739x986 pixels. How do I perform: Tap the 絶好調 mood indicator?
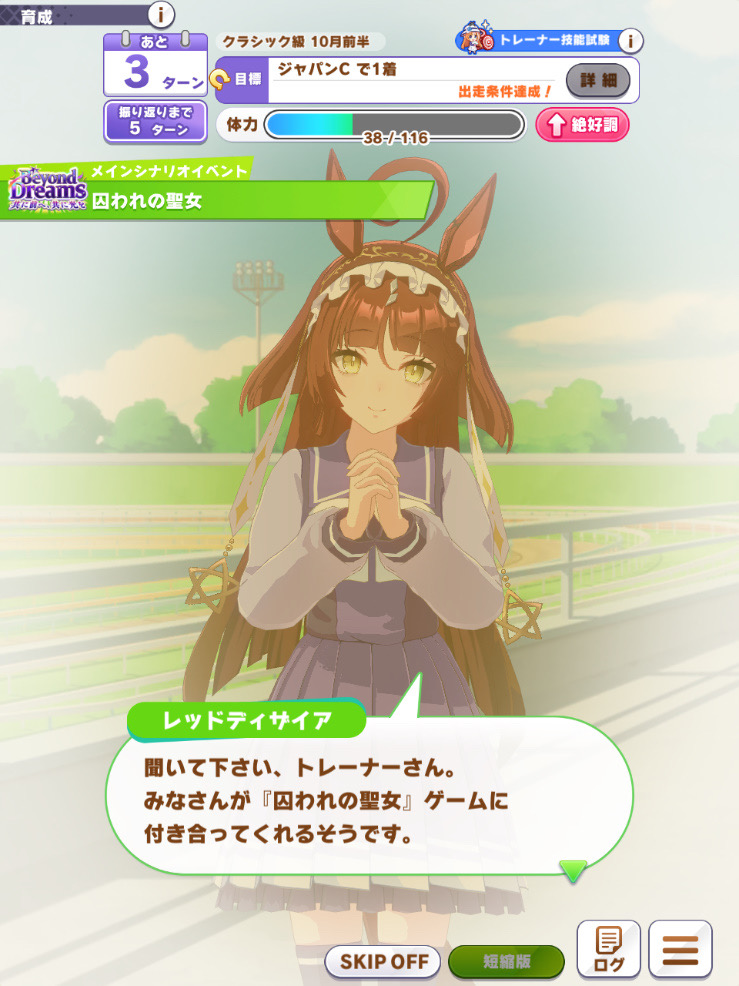tap(583, 126)
